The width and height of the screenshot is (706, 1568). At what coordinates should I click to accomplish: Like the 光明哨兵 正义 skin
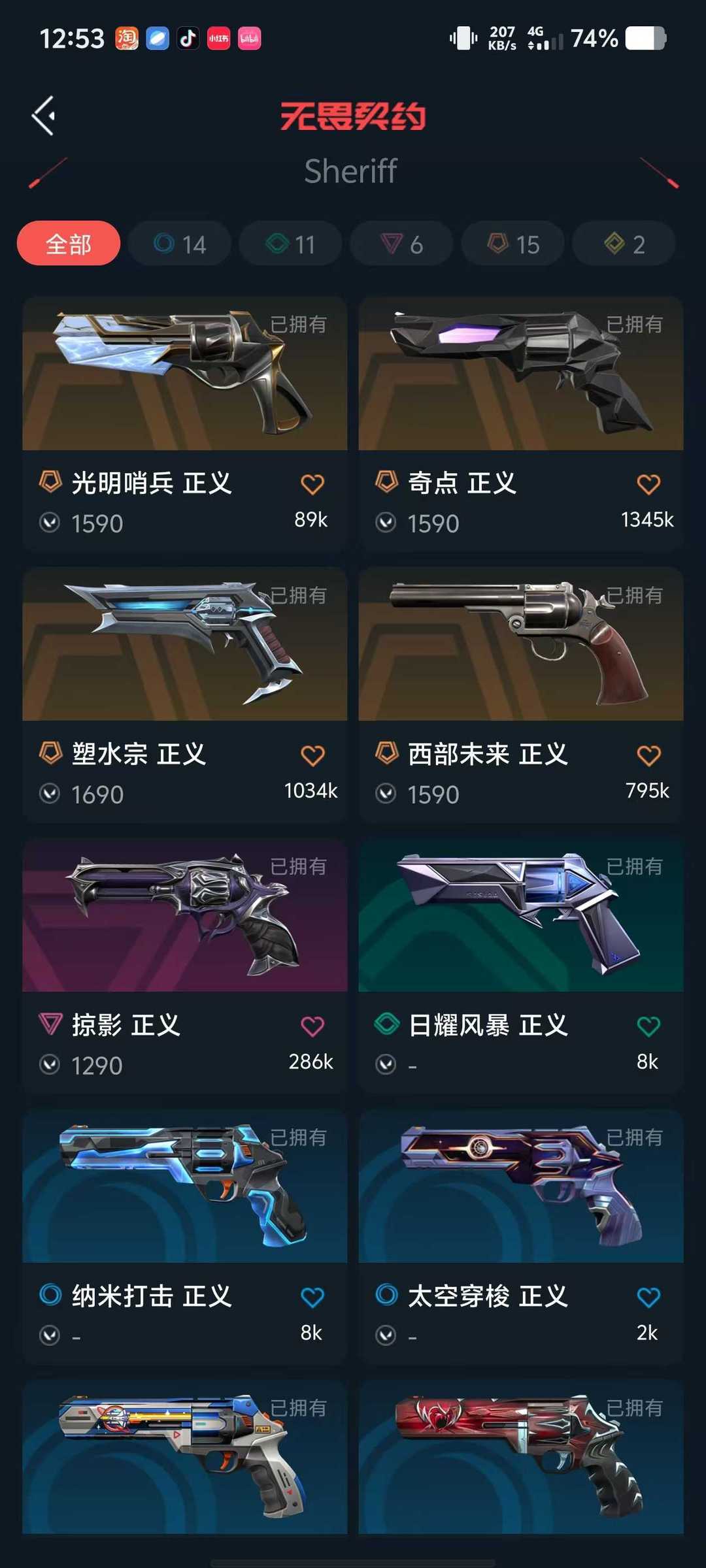pyautogui.click(x=312, y=484)
